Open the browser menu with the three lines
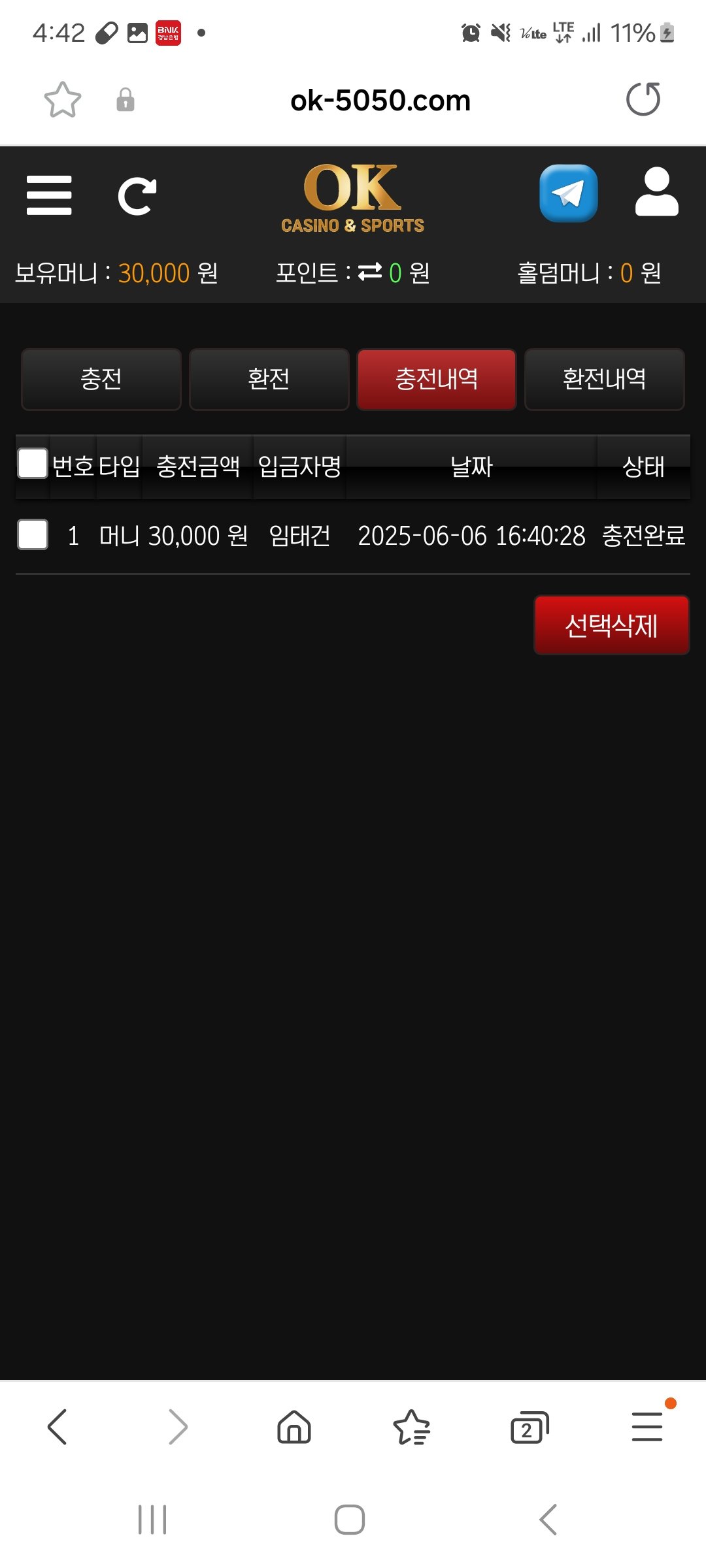 pyautogui.click(x=647, y=1426)
